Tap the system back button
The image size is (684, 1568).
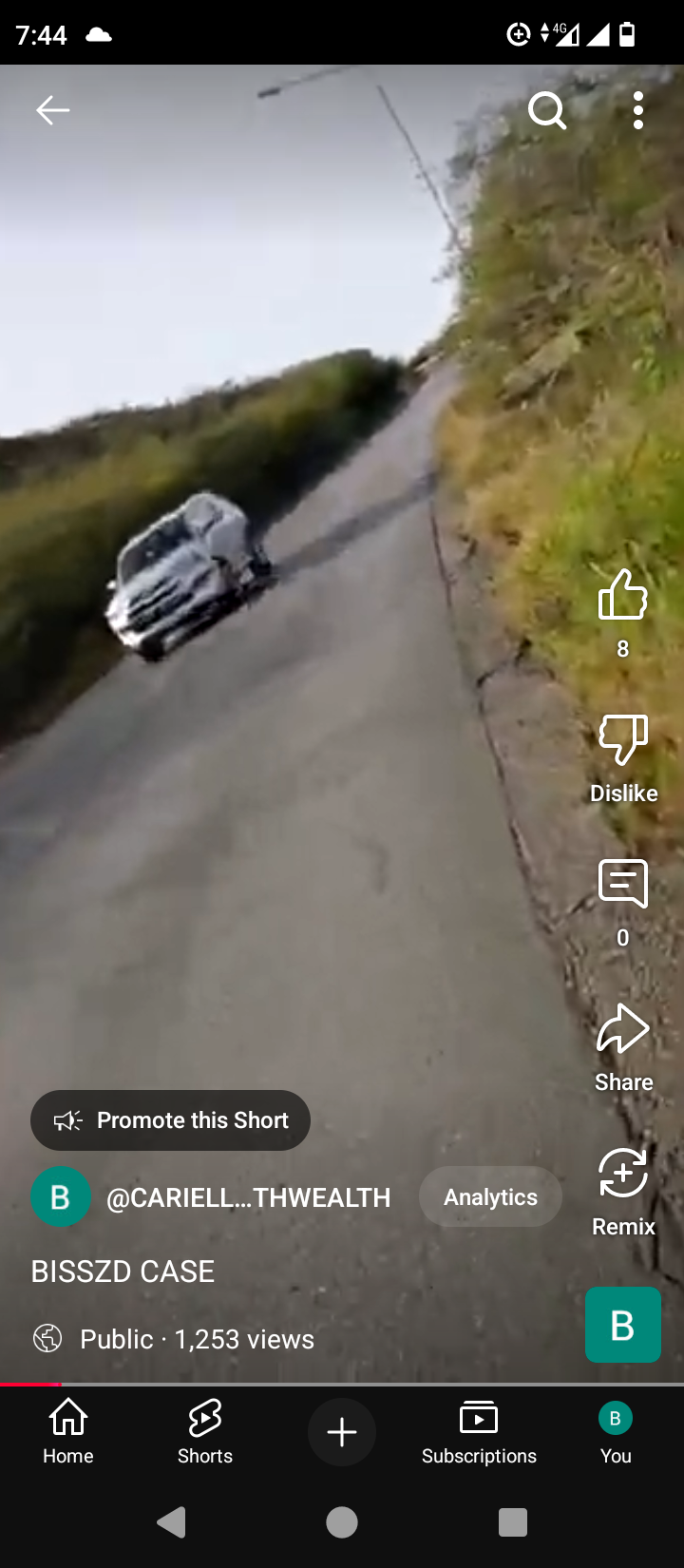171,1522
